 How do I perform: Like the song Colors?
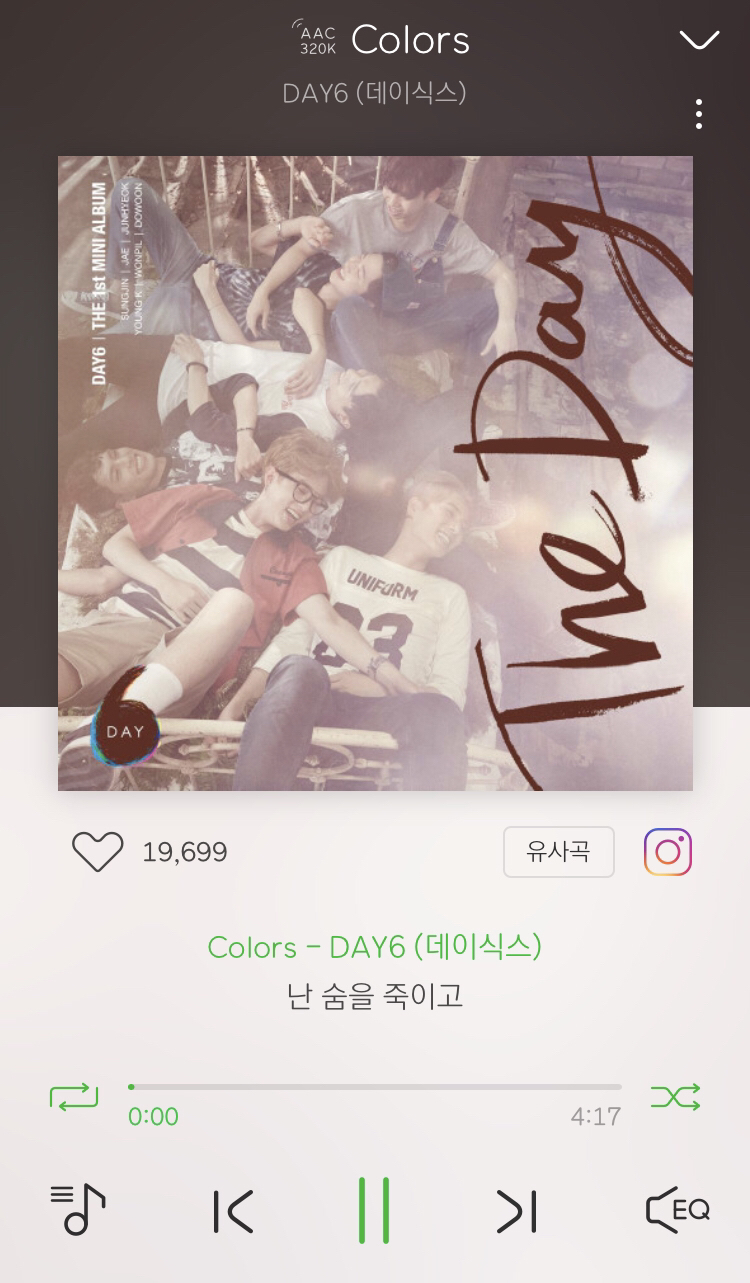pos(97,852)
